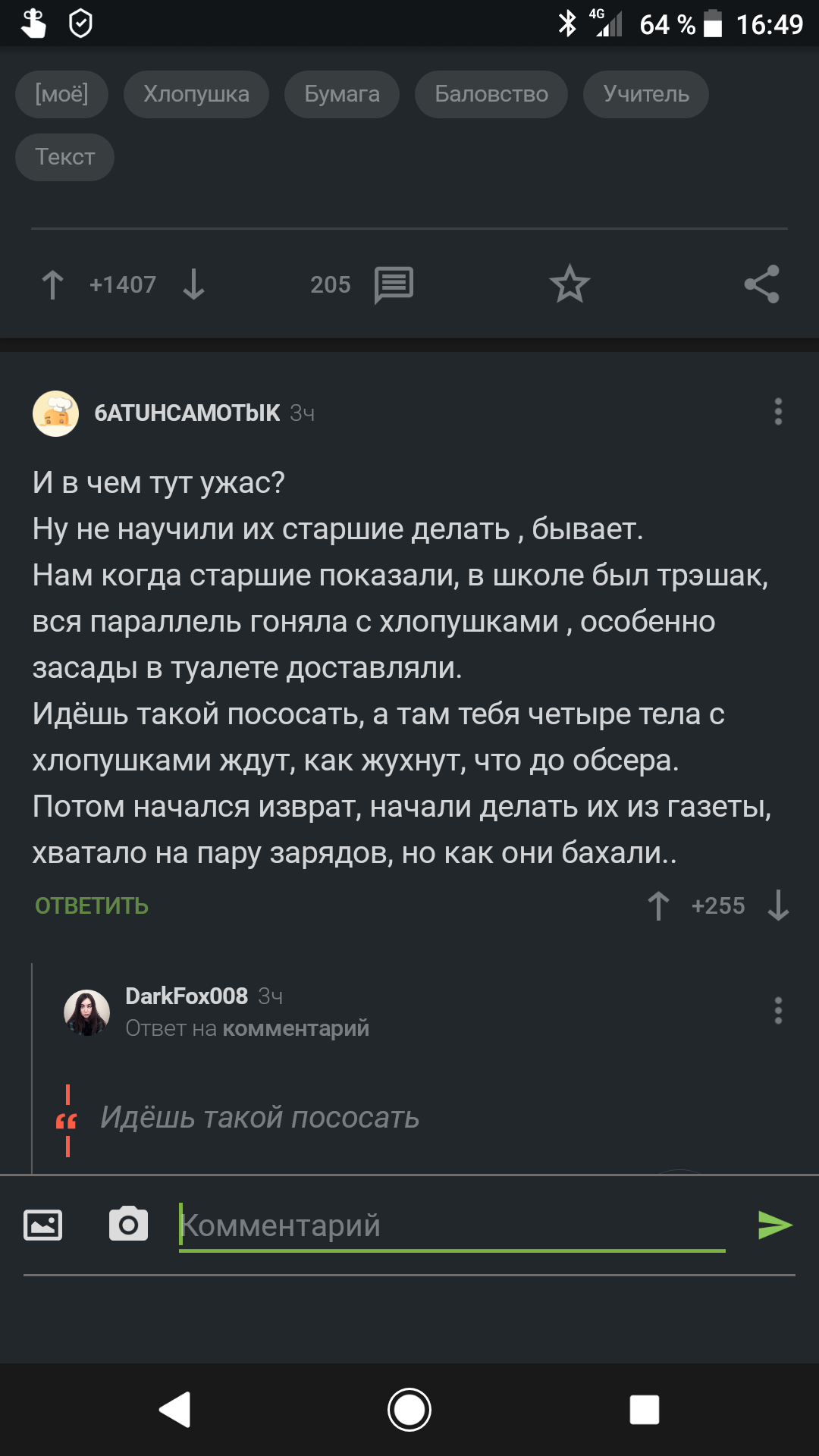Open DarkFox008's comment overflow menu

778,1011
